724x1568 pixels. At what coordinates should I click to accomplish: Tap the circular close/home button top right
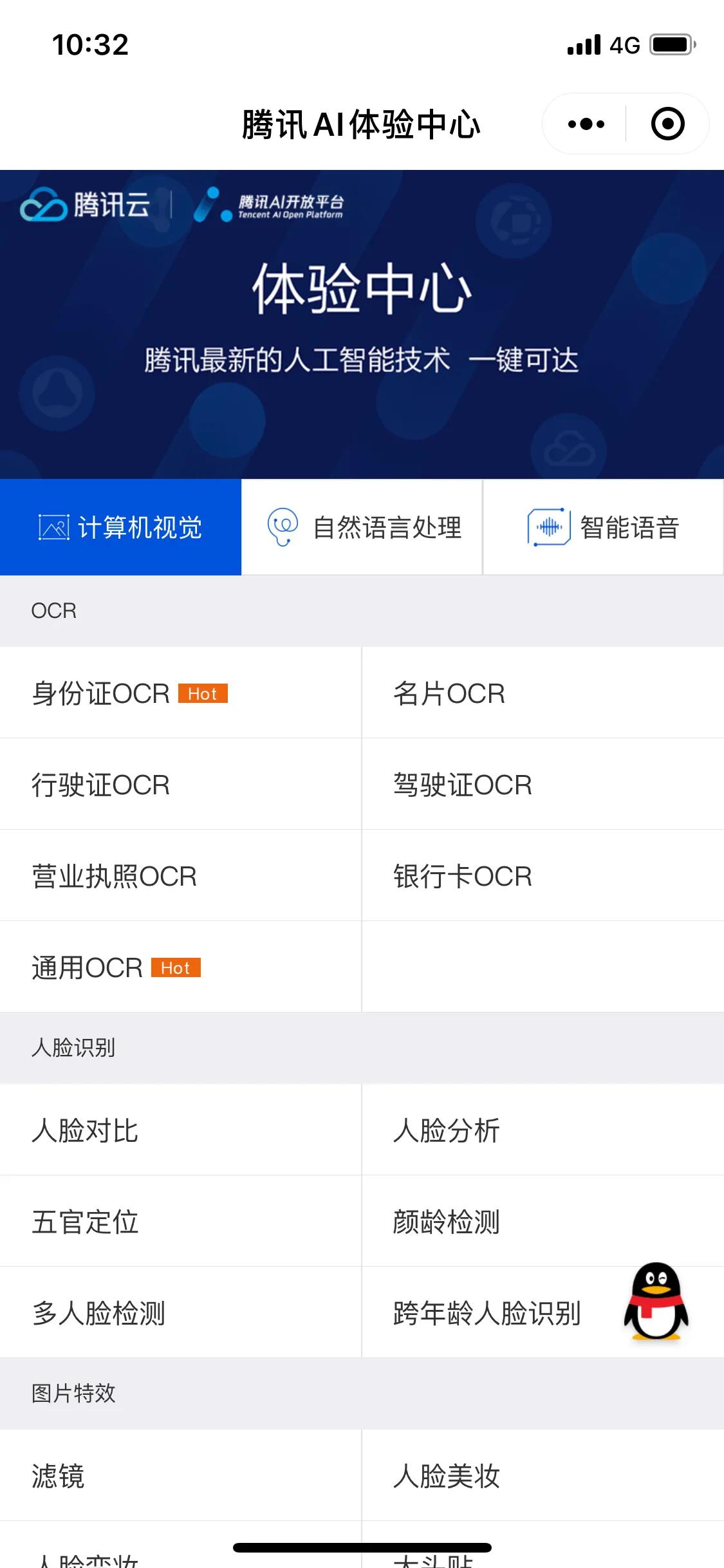667,124
